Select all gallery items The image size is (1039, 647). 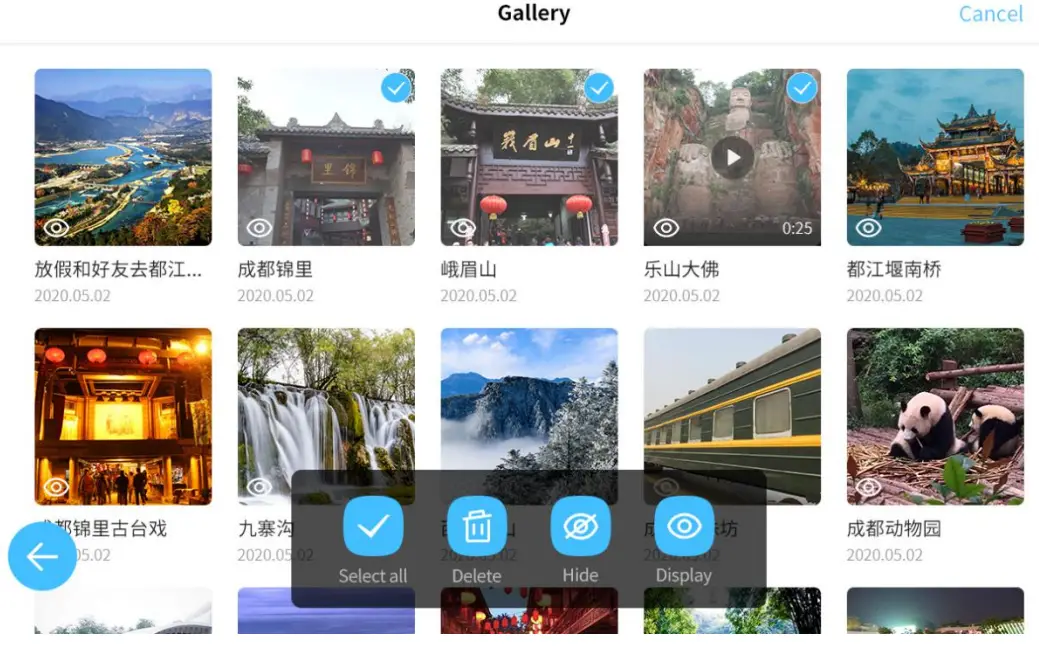pos(373,527)
